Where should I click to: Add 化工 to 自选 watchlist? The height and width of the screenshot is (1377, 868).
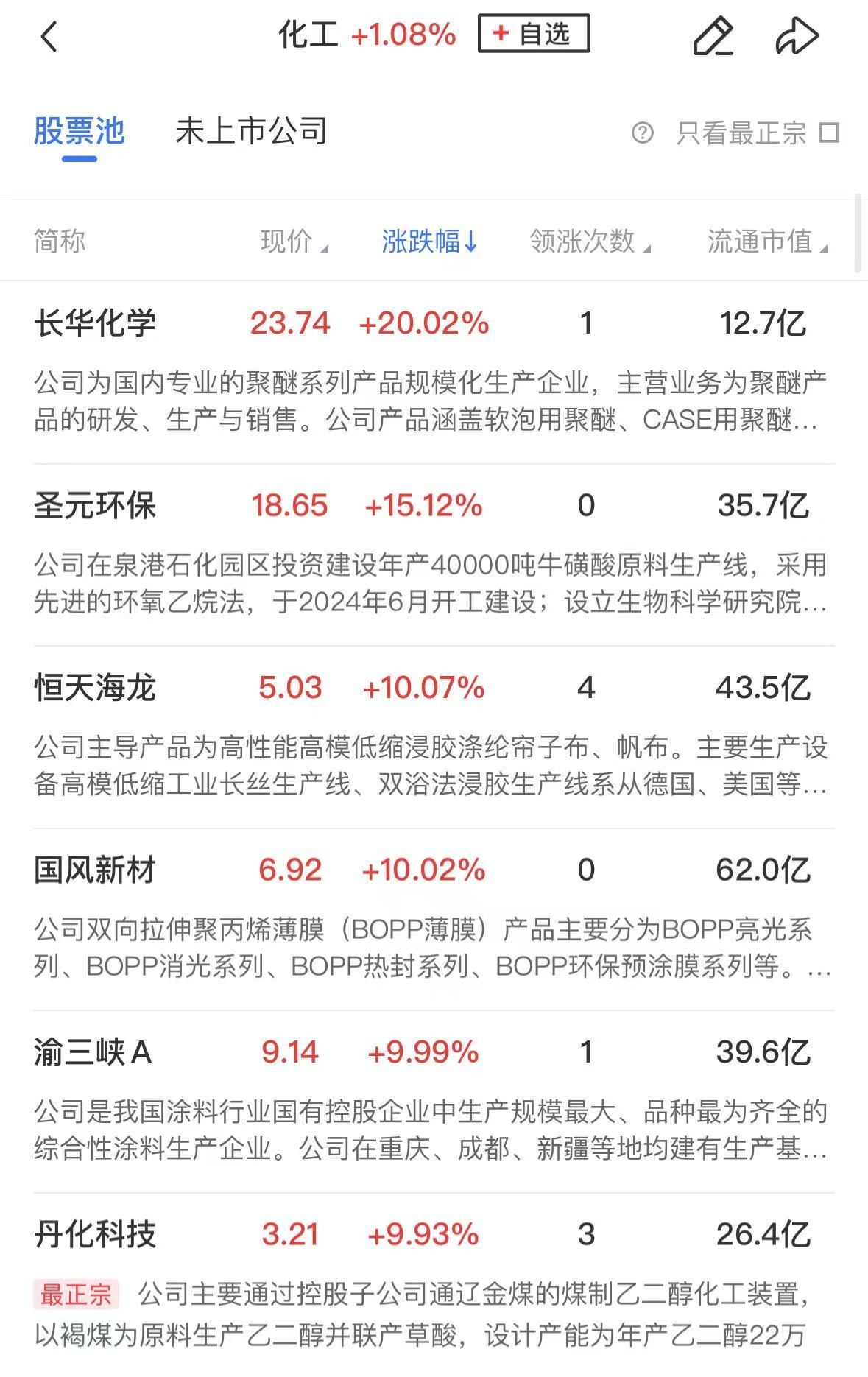click(534, 34)
